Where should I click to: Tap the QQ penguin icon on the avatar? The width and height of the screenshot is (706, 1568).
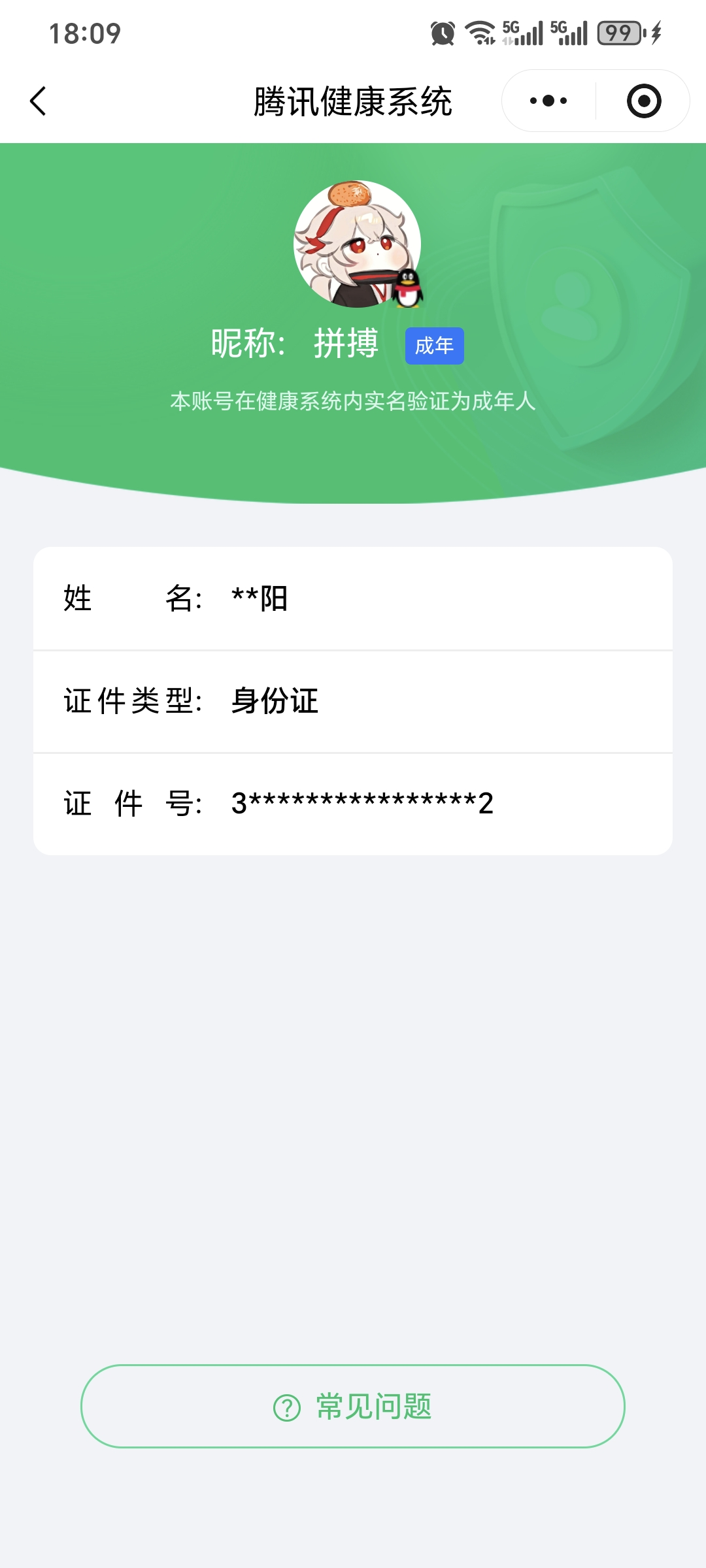coord(409,289)
